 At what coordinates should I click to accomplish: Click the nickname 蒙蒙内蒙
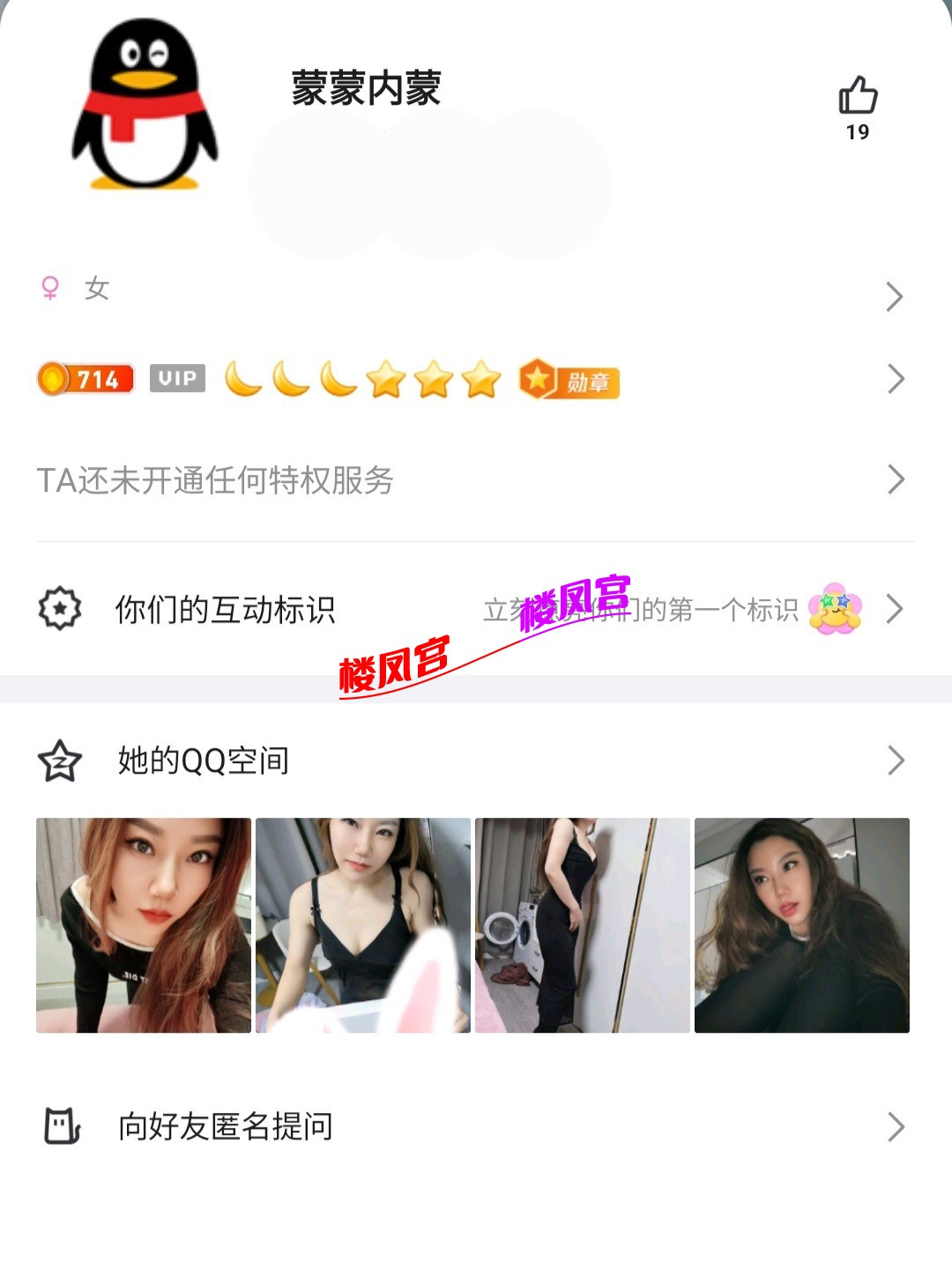(x=368, y=88)
